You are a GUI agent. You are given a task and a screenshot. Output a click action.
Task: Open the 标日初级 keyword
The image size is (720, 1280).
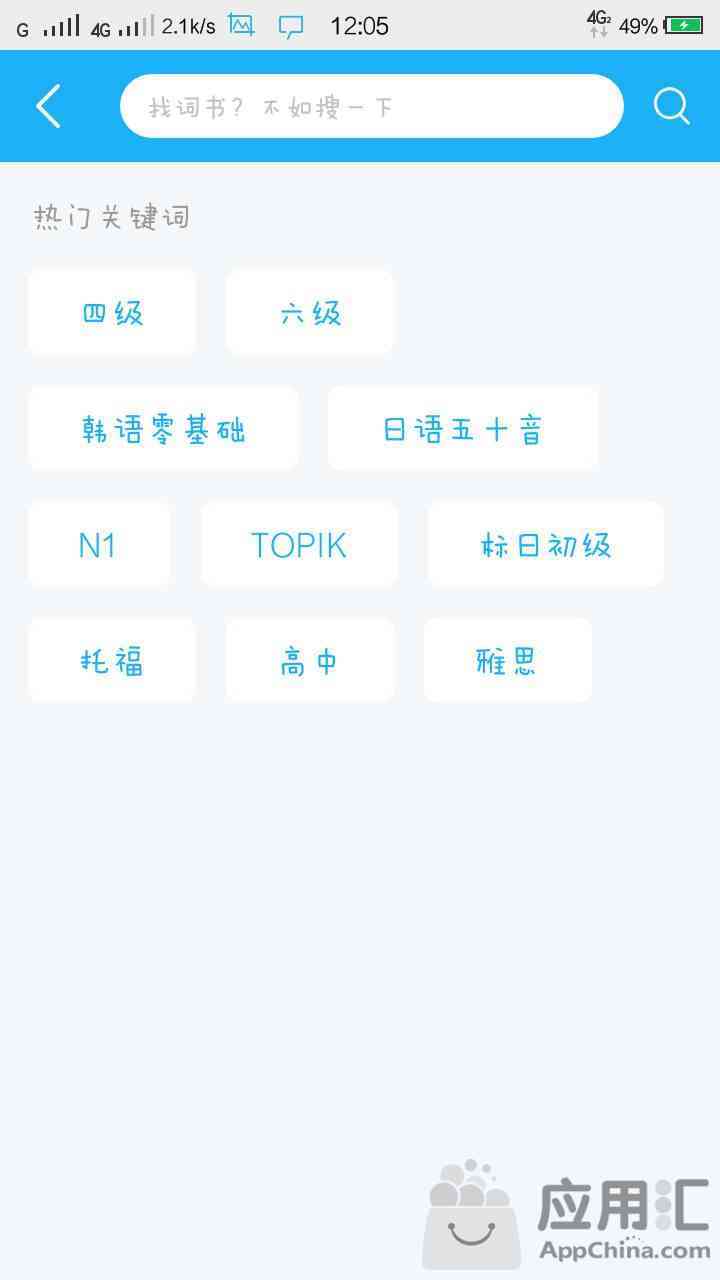pyautogui.click(x=545, y=545)
